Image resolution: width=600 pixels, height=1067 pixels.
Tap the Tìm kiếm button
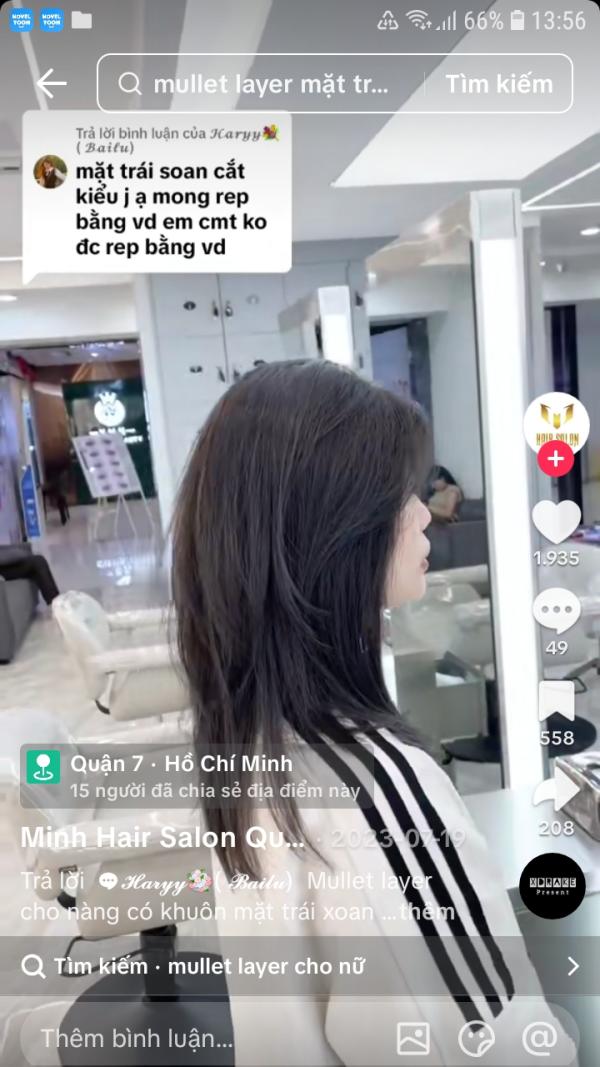(499, 84)
